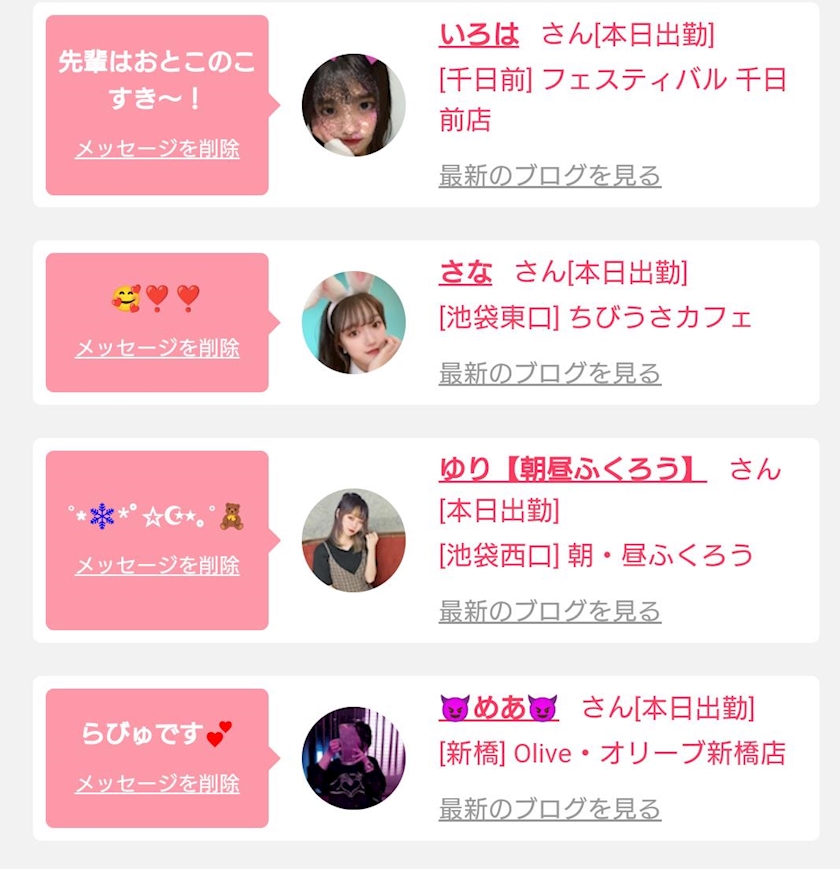
Task: Tap ゆり's profile photo
Action: point(354,540)
